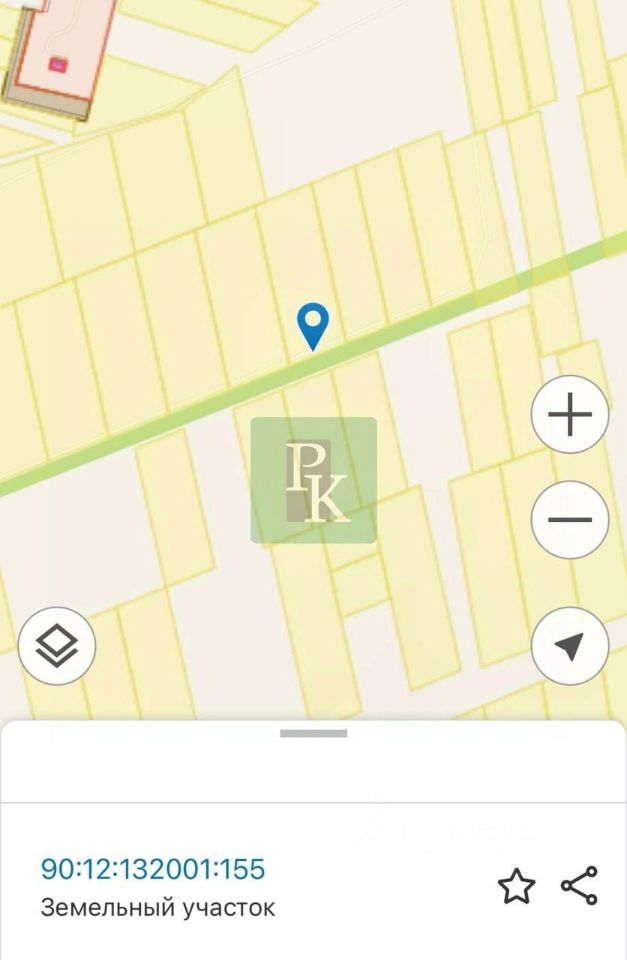
Task: Open the map layers selector
Action: click(57, 646)
